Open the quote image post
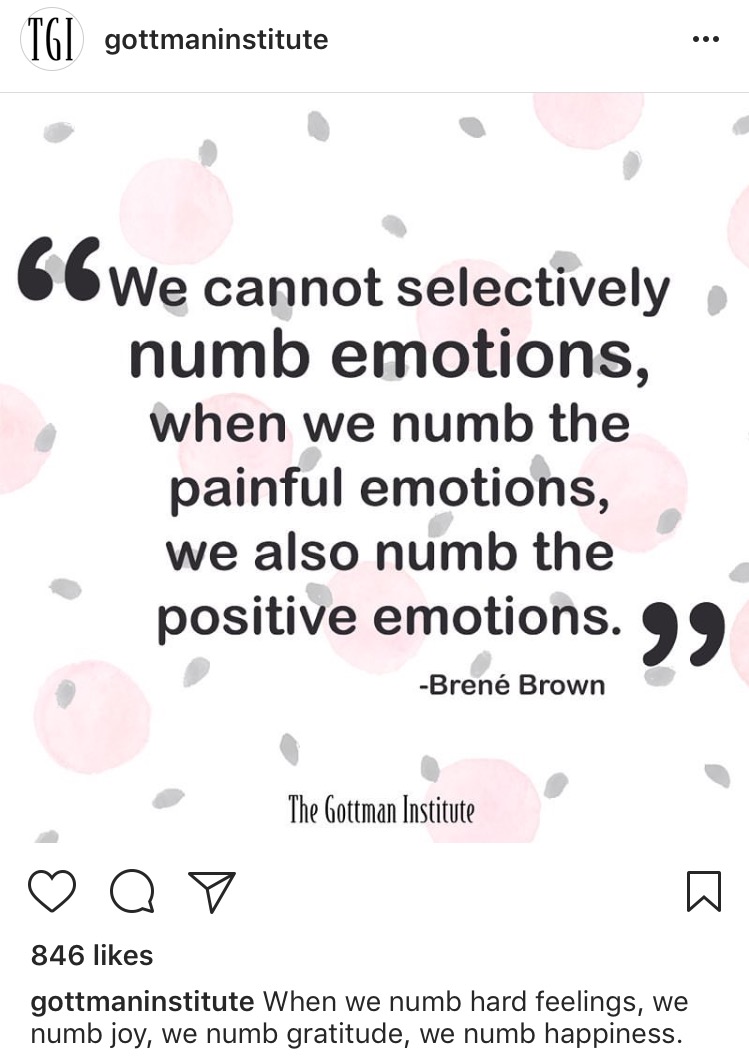The width and height of the screenshot is (749, 1063). [x=374, y=470]
